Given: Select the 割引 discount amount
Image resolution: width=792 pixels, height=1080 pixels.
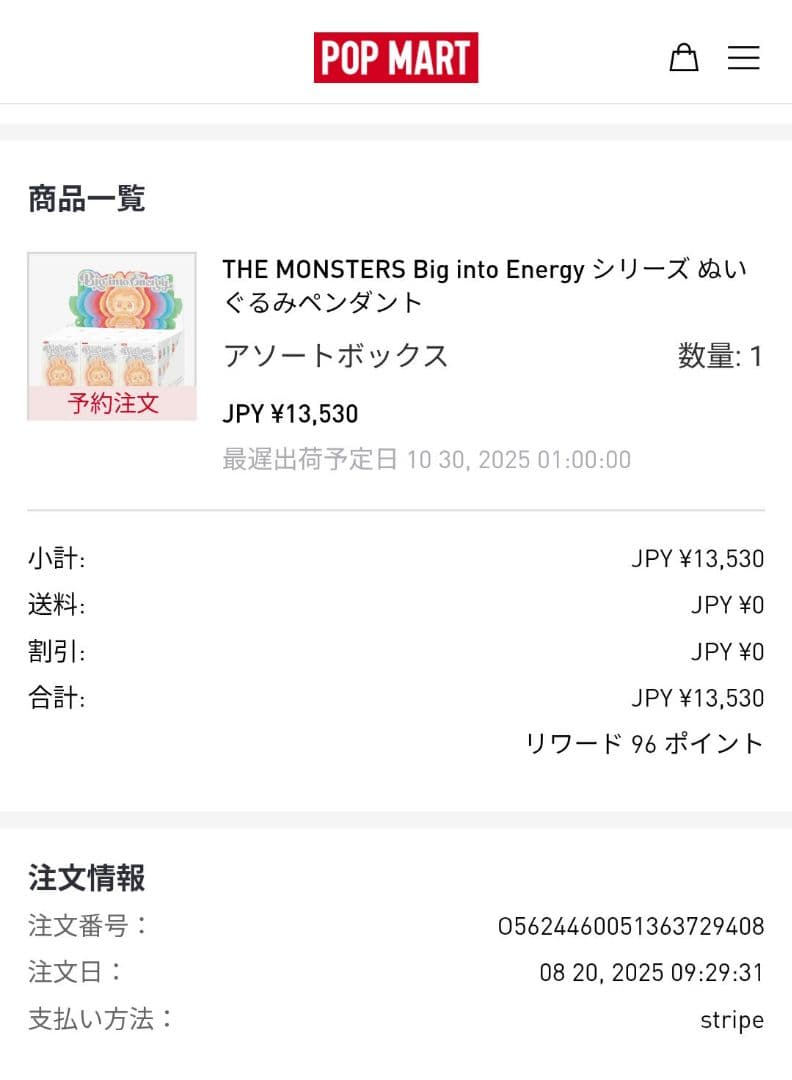Looking at the screenshot, I should click(x=727, y=651).
